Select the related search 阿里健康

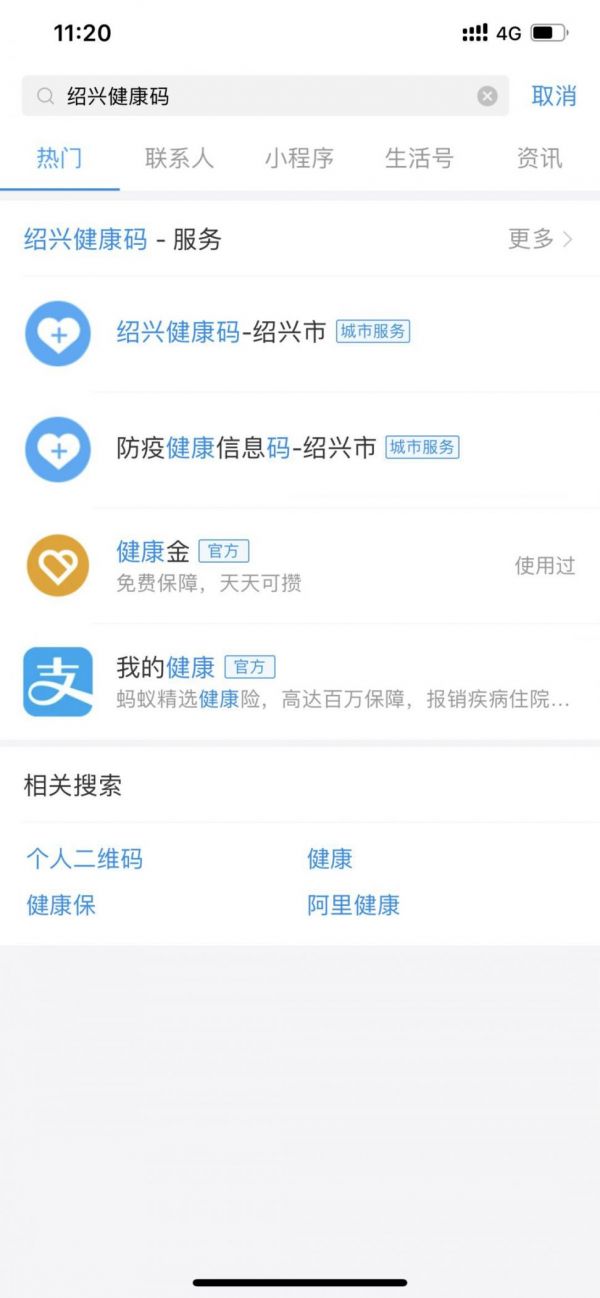pos(353,905)
